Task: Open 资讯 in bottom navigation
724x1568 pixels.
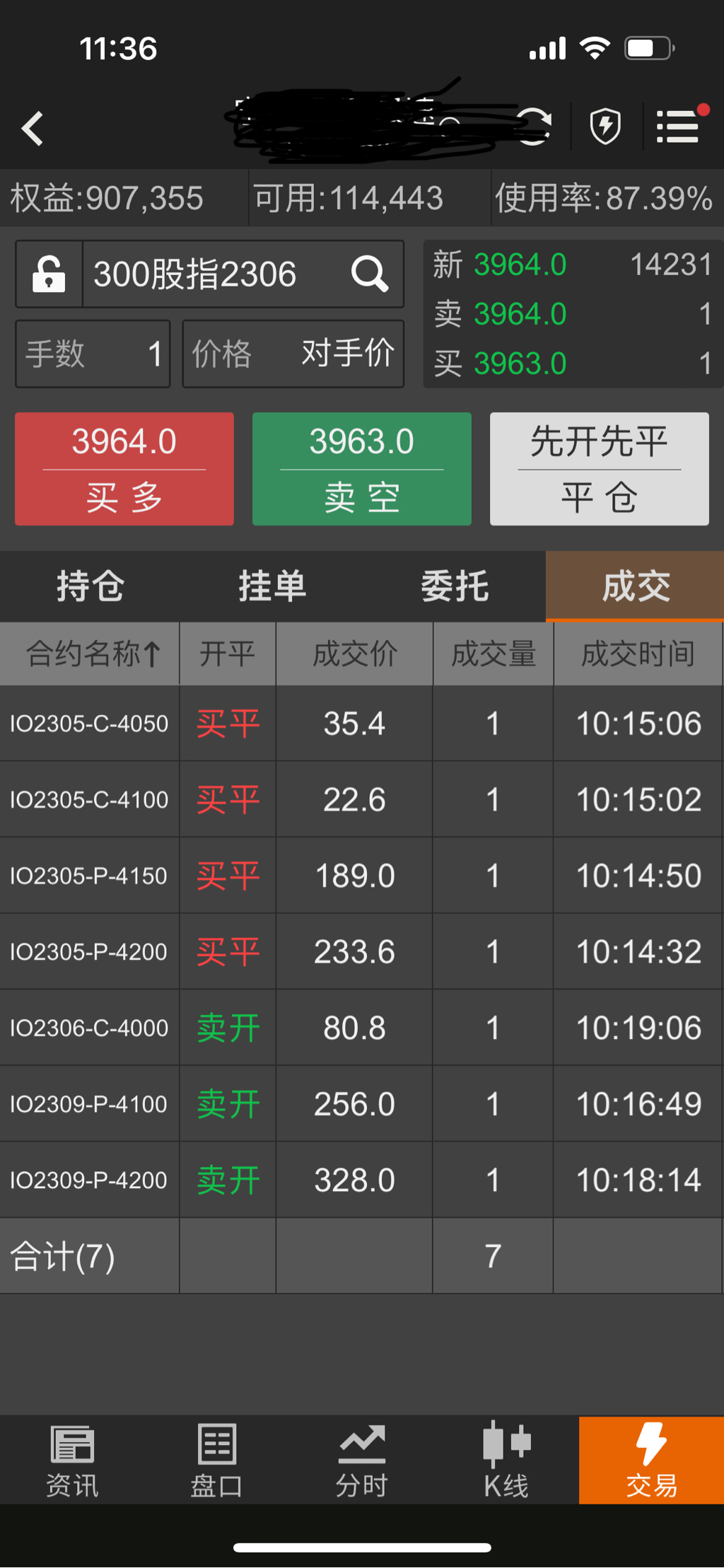Action: point(72,1461)
